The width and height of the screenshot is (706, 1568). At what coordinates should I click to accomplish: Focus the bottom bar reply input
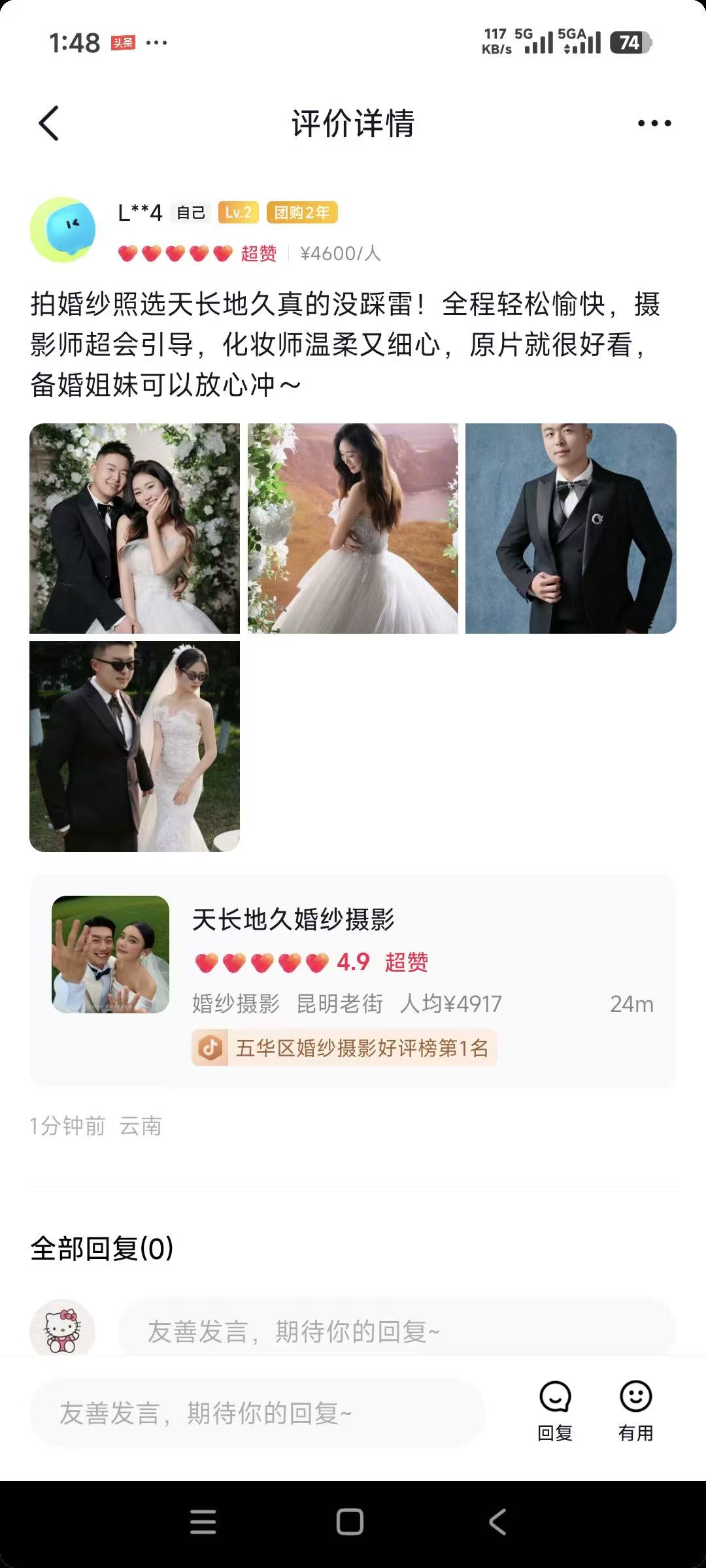[257, 1414]
